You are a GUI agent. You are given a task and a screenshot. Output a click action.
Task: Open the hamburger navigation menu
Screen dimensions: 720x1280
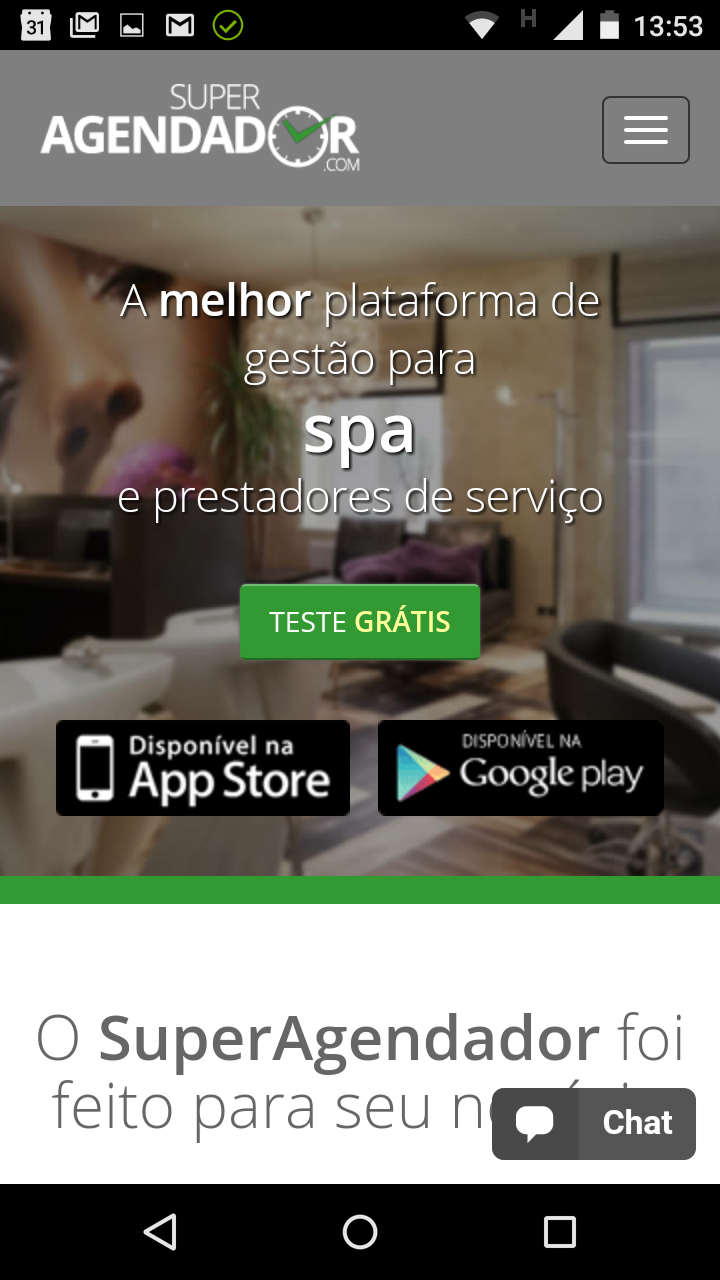(645, 130)
